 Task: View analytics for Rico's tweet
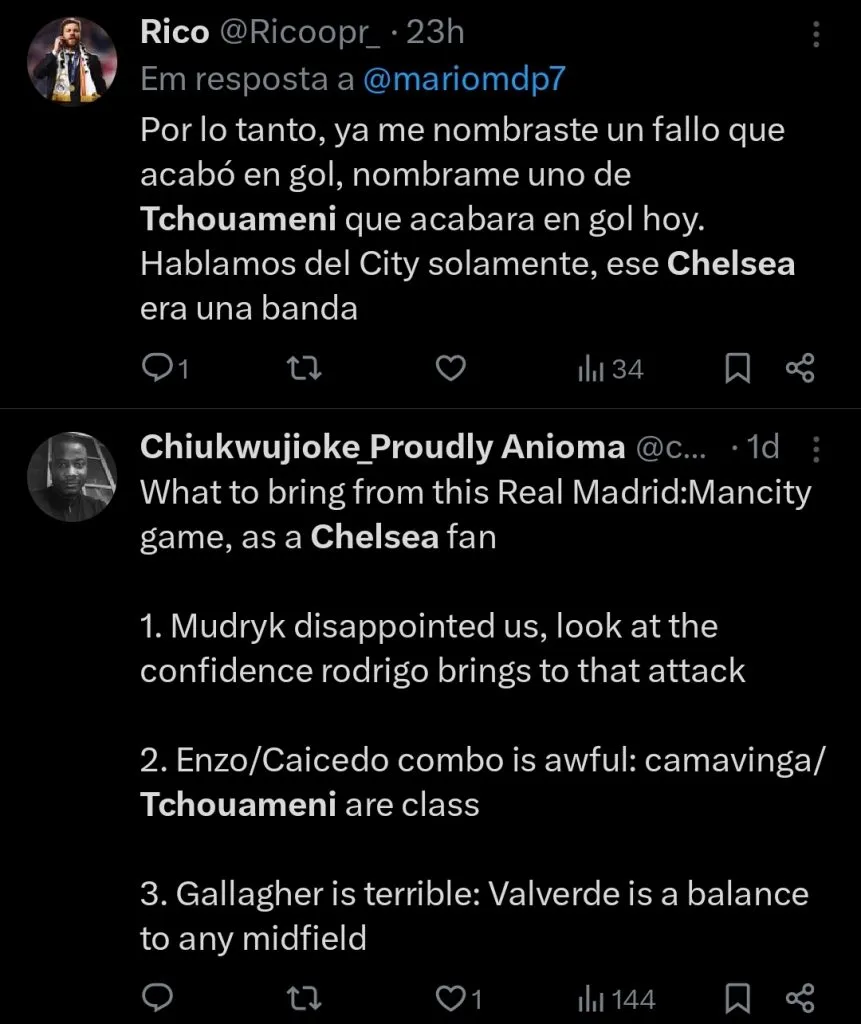tap(608, 368)
